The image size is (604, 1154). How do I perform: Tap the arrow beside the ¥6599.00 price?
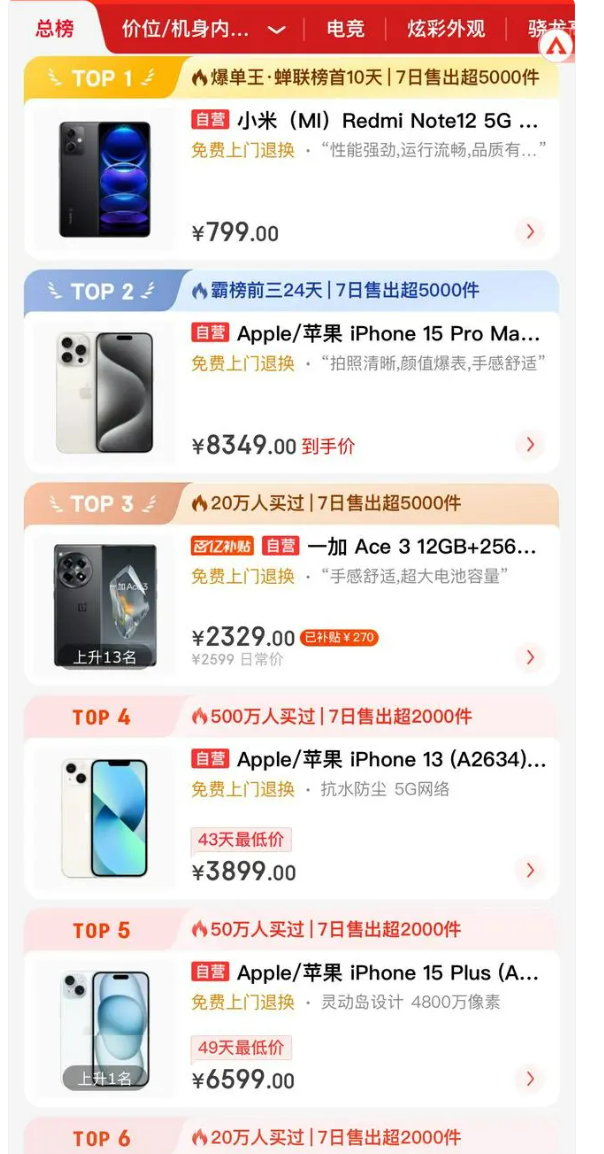(x=529, y=1079)
